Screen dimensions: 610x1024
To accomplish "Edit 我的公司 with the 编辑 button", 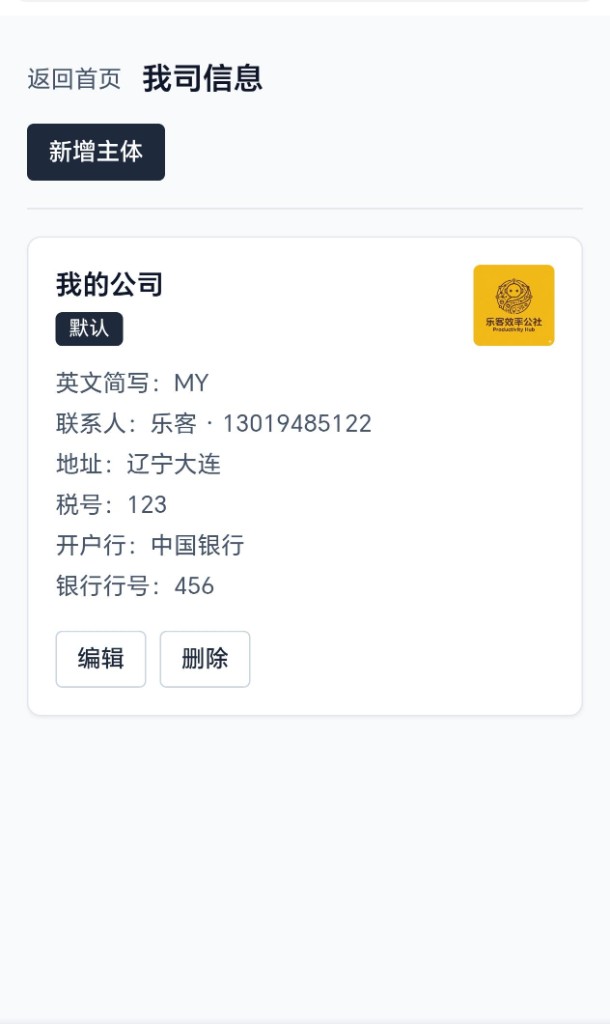I will (101, 659).
